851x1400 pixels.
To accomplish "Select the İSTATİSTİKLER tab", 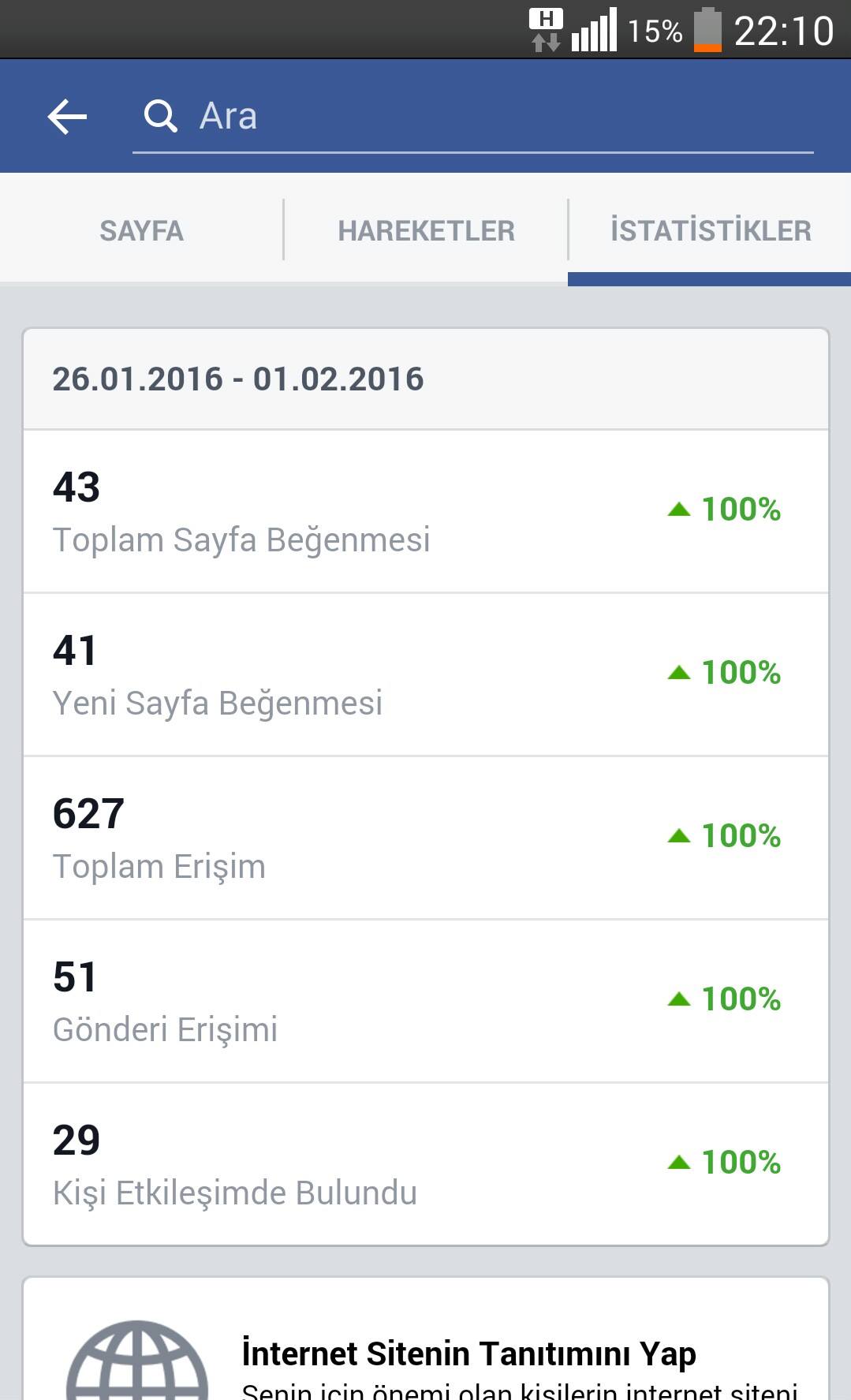I will (x=710, y=230).
